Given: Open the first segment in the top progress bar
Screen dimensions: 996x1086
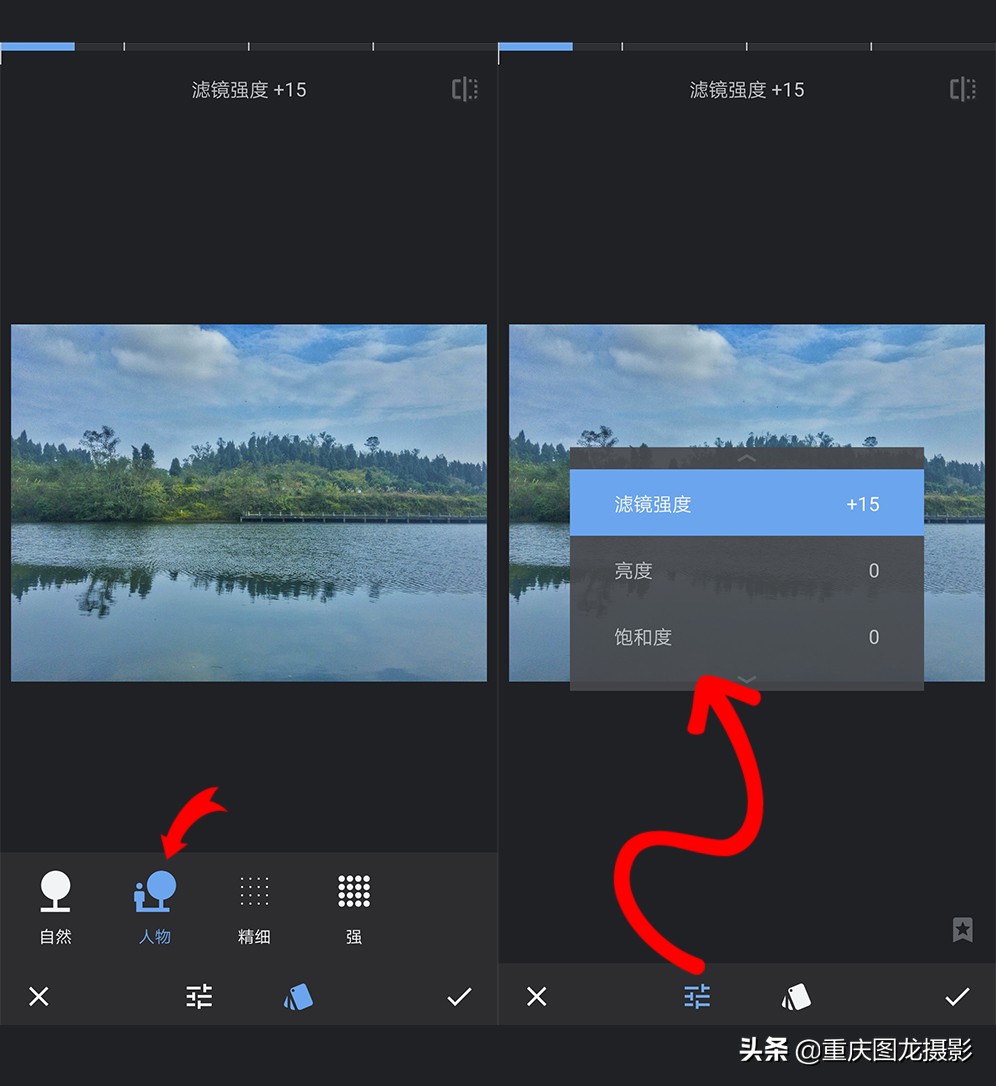Looking at the screenshot, I should pyautogui.click(x=38, y=45).
